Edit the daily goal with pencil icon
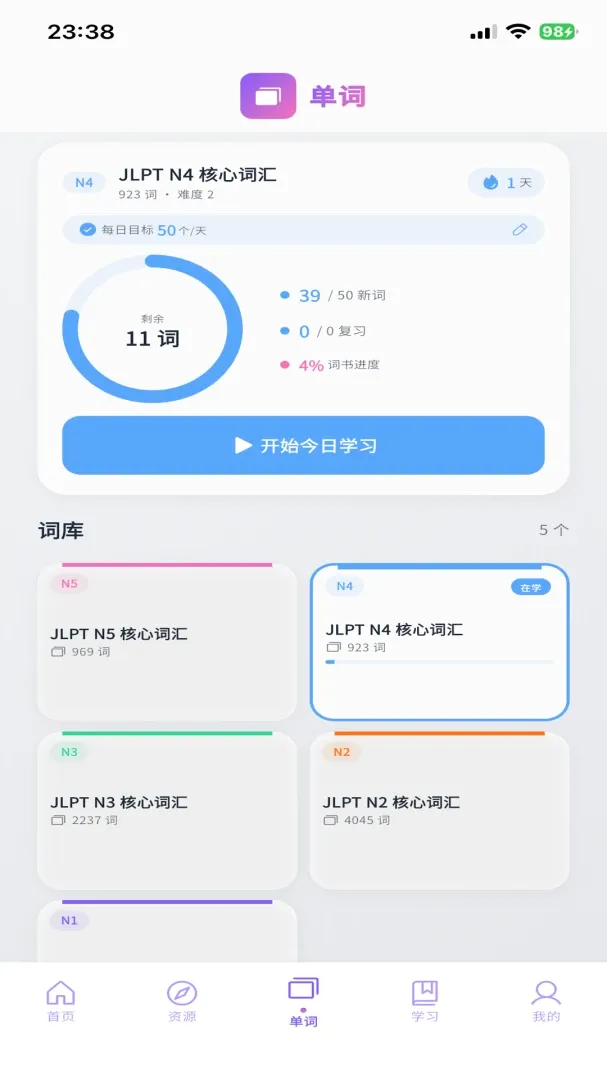The image size is (607, 1080). click(519, 230)
